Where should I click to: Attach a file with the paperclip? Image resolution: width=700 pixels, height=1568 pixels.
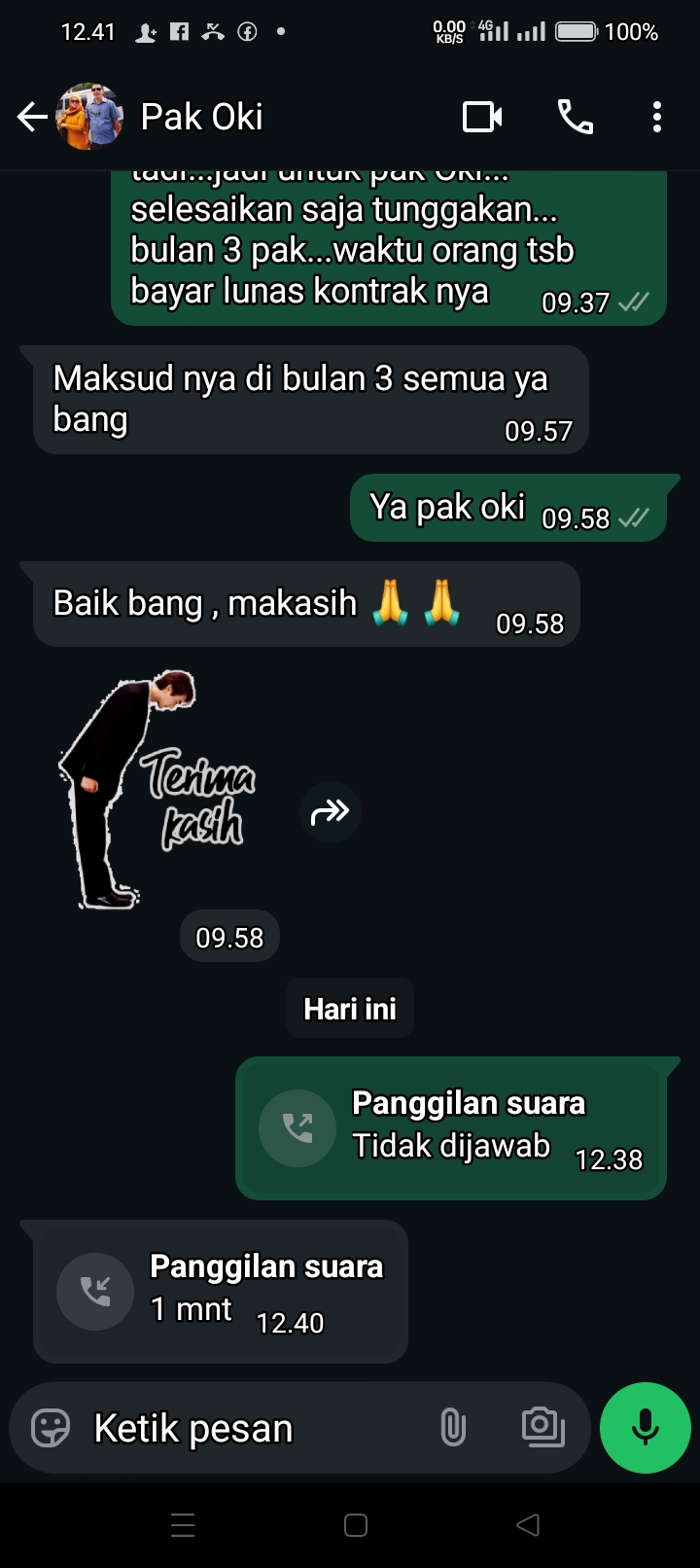click(453, 1428)
